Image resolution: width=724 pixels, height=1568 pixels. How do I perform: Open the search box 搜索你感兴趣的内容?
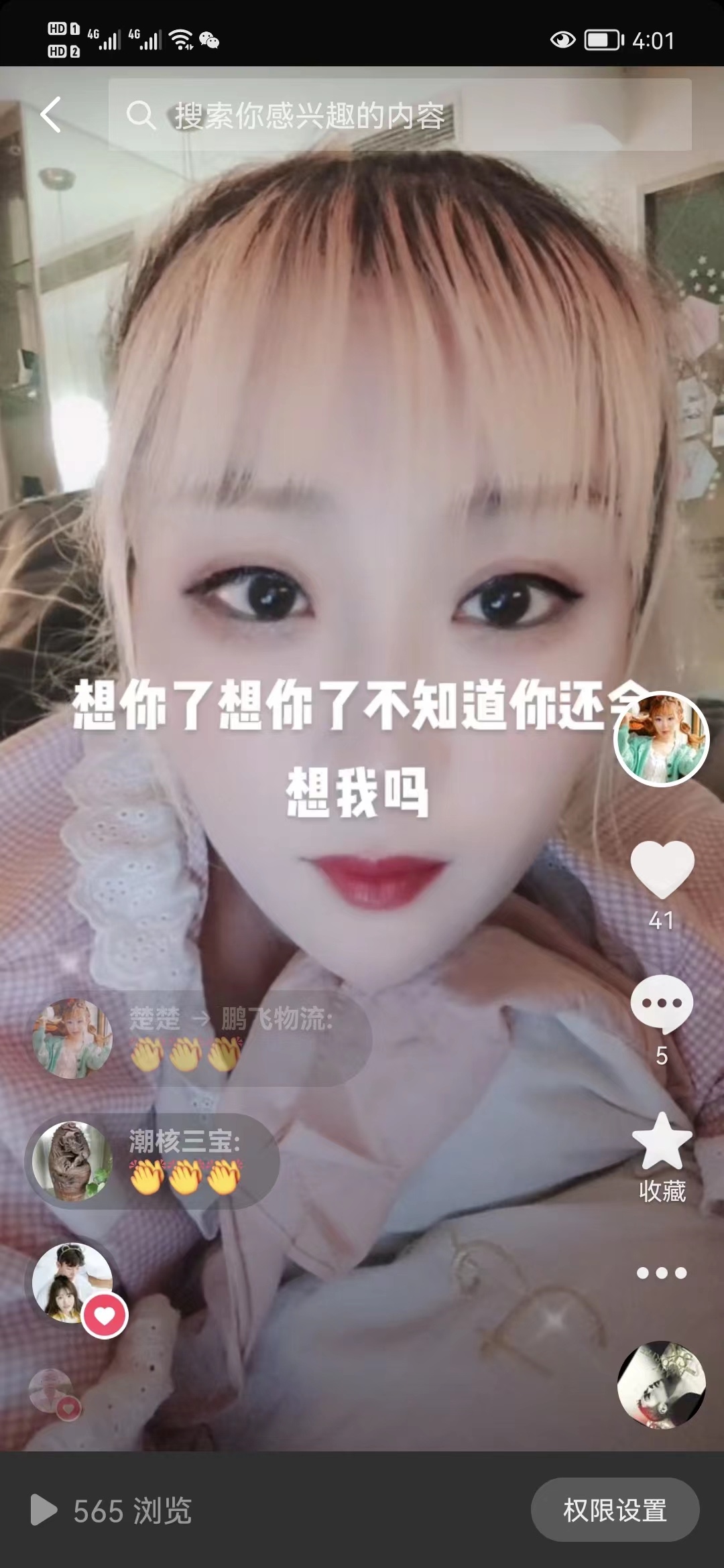pyautogui.click(x=400, y=115)
